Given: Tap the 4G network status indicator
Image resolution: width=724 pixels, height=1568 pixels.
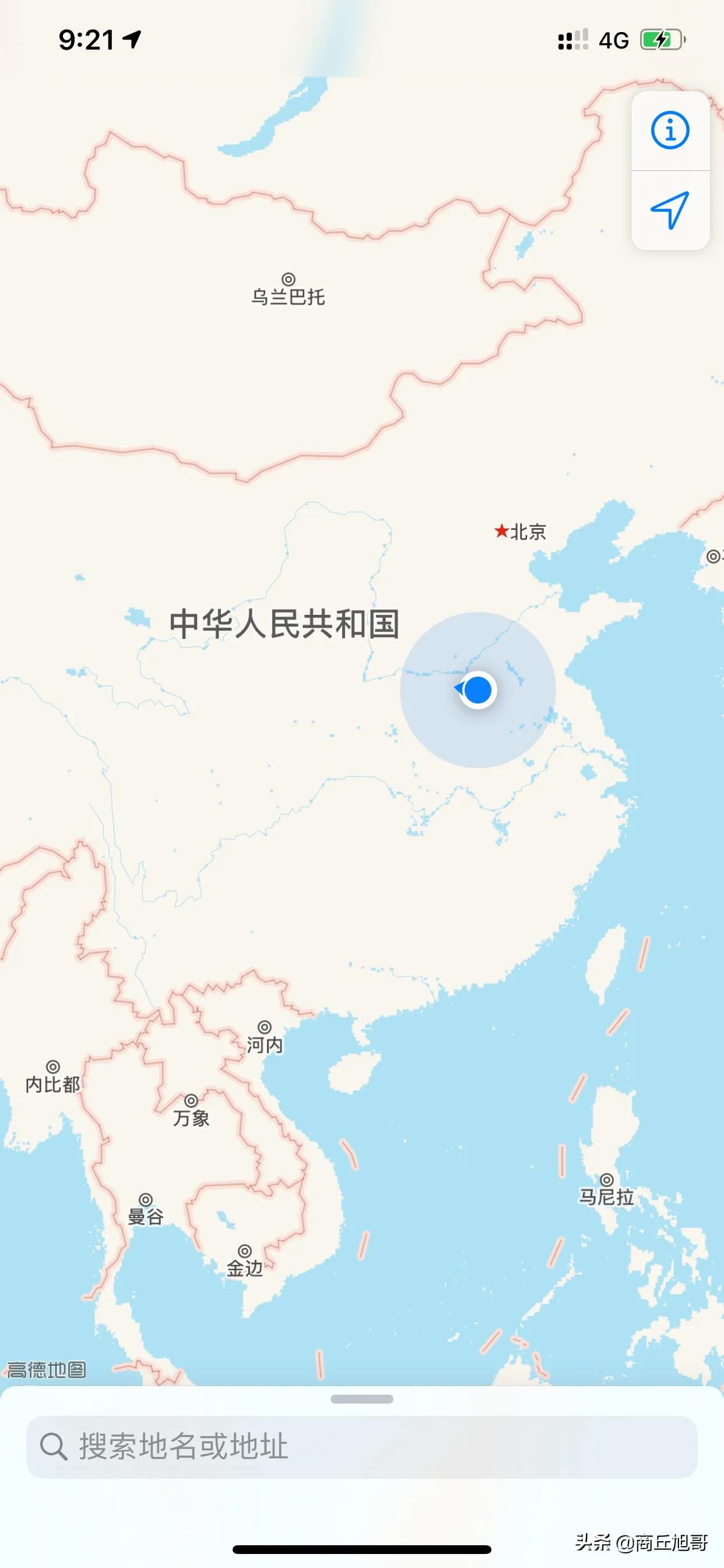Looking at the screenshot, I should (x=614, y=39).
